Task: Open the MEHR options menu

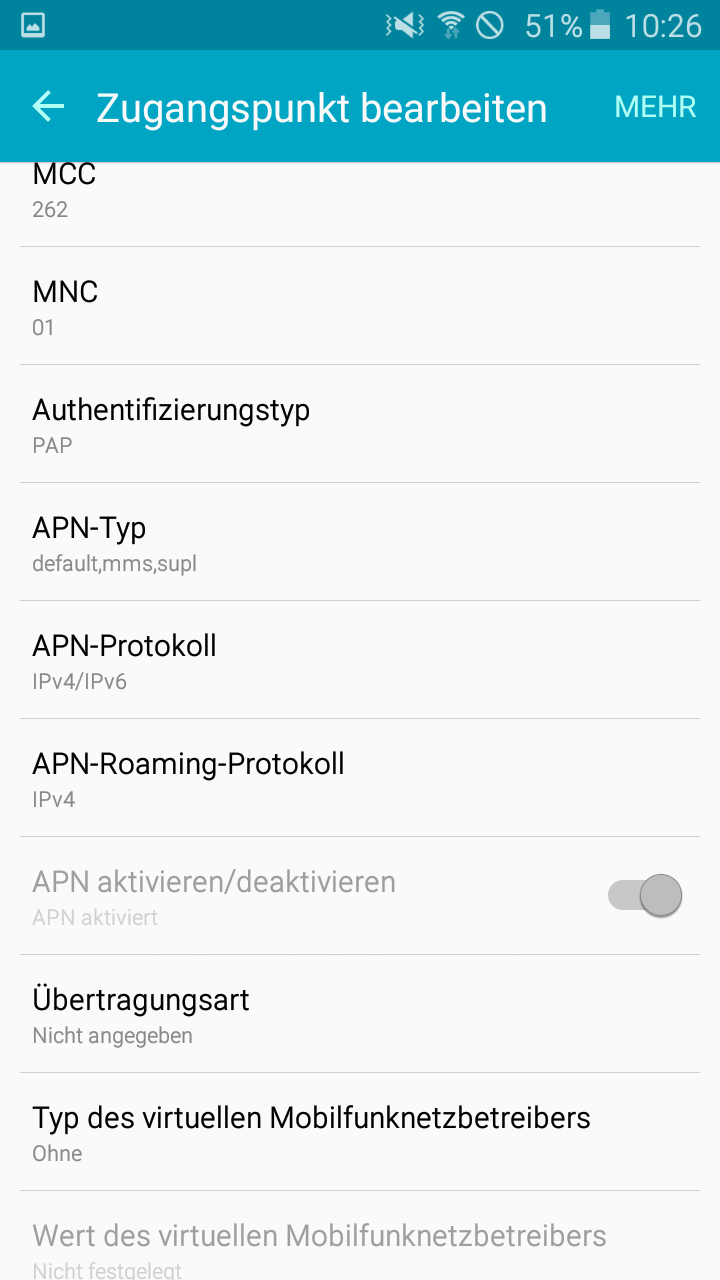Action: tap(655, 107)
